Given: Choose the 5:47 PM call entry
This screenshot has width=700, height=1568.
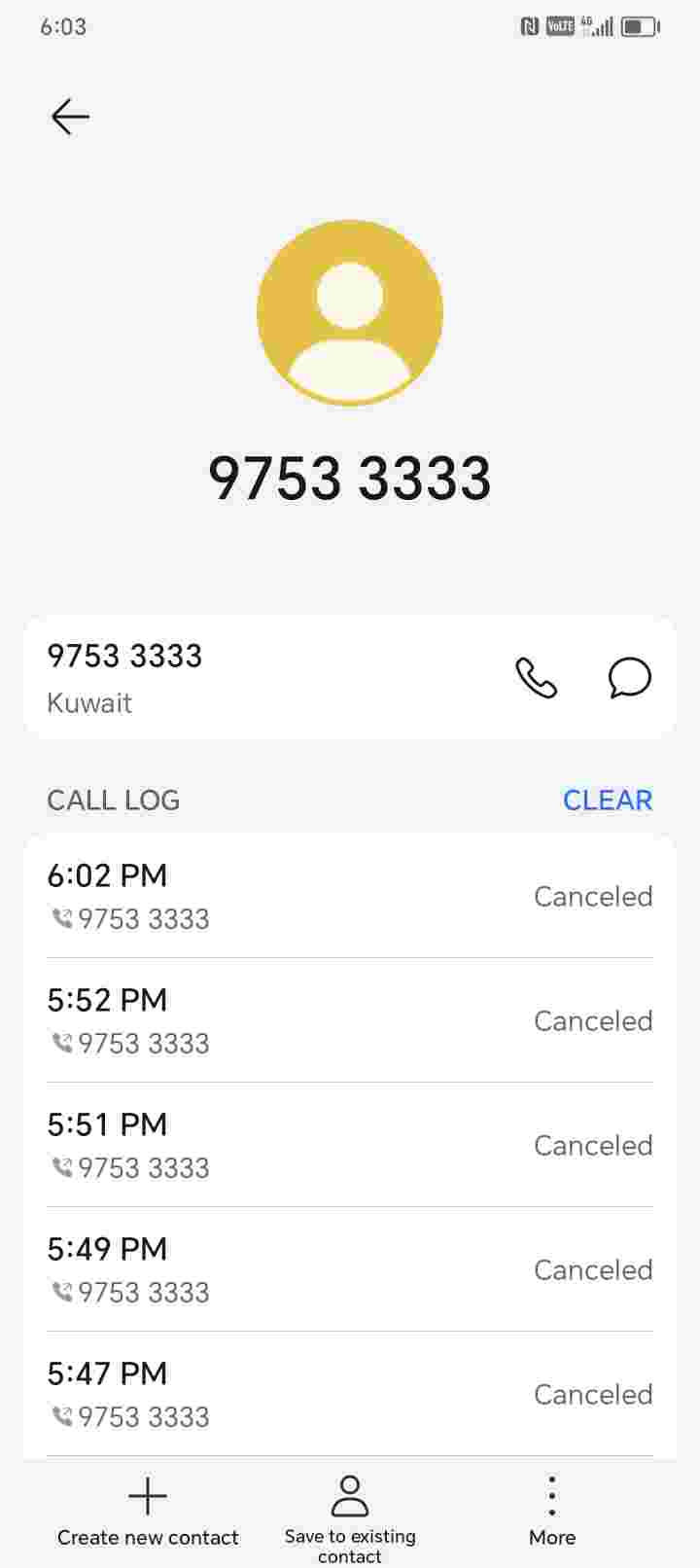Looking at the screenshot, I should click(349, 1394).
